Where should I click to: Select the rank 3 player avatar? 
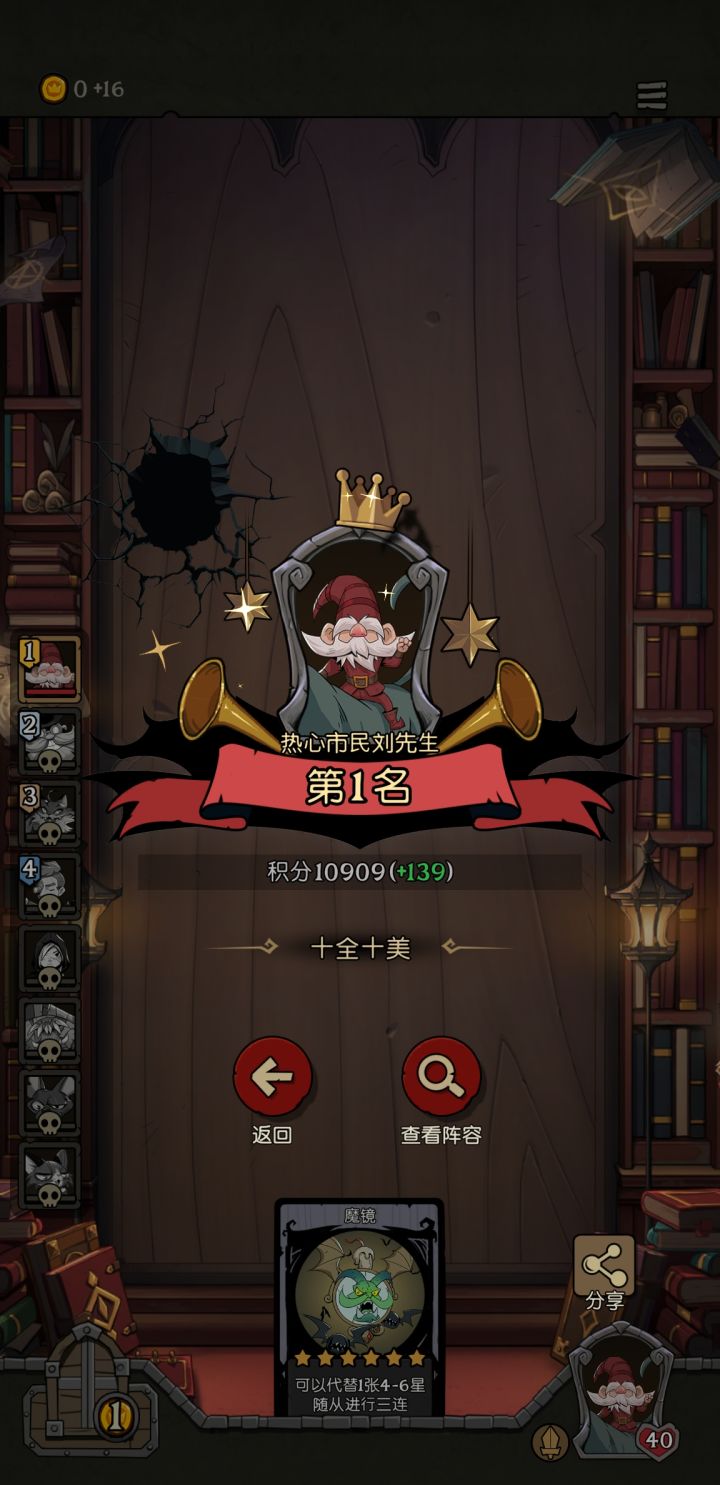pos(49,813)
